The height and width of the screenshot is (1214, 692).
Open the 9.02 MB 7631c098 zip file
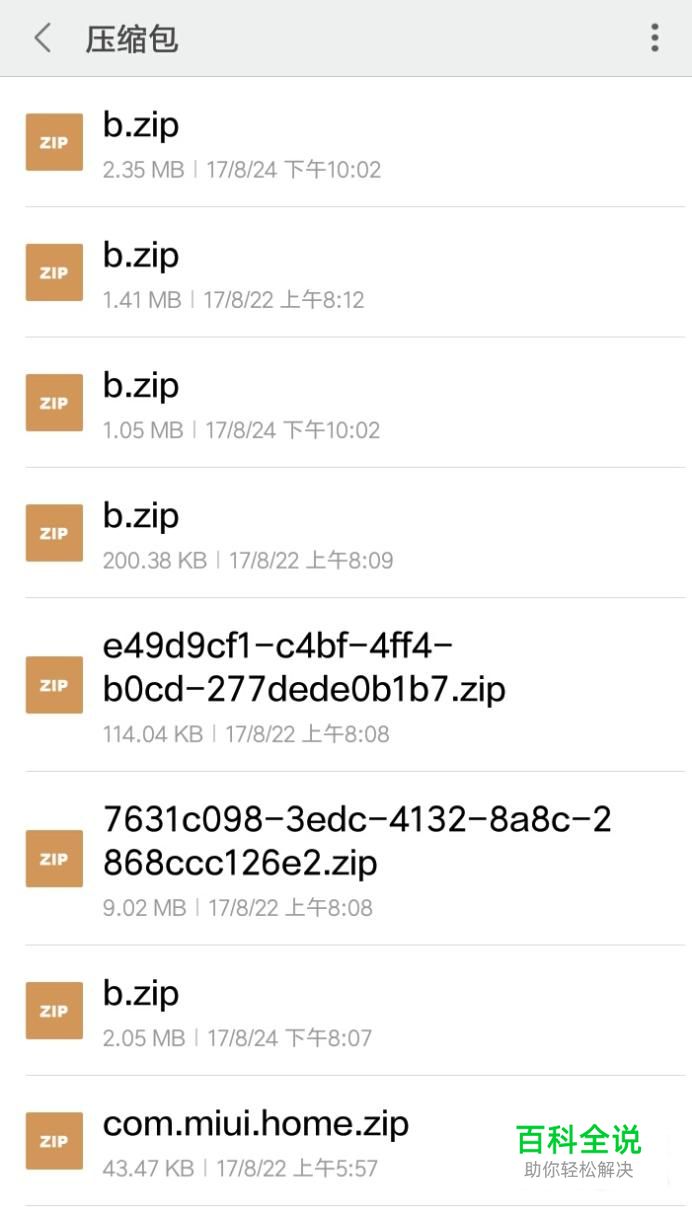coord(300,858)
